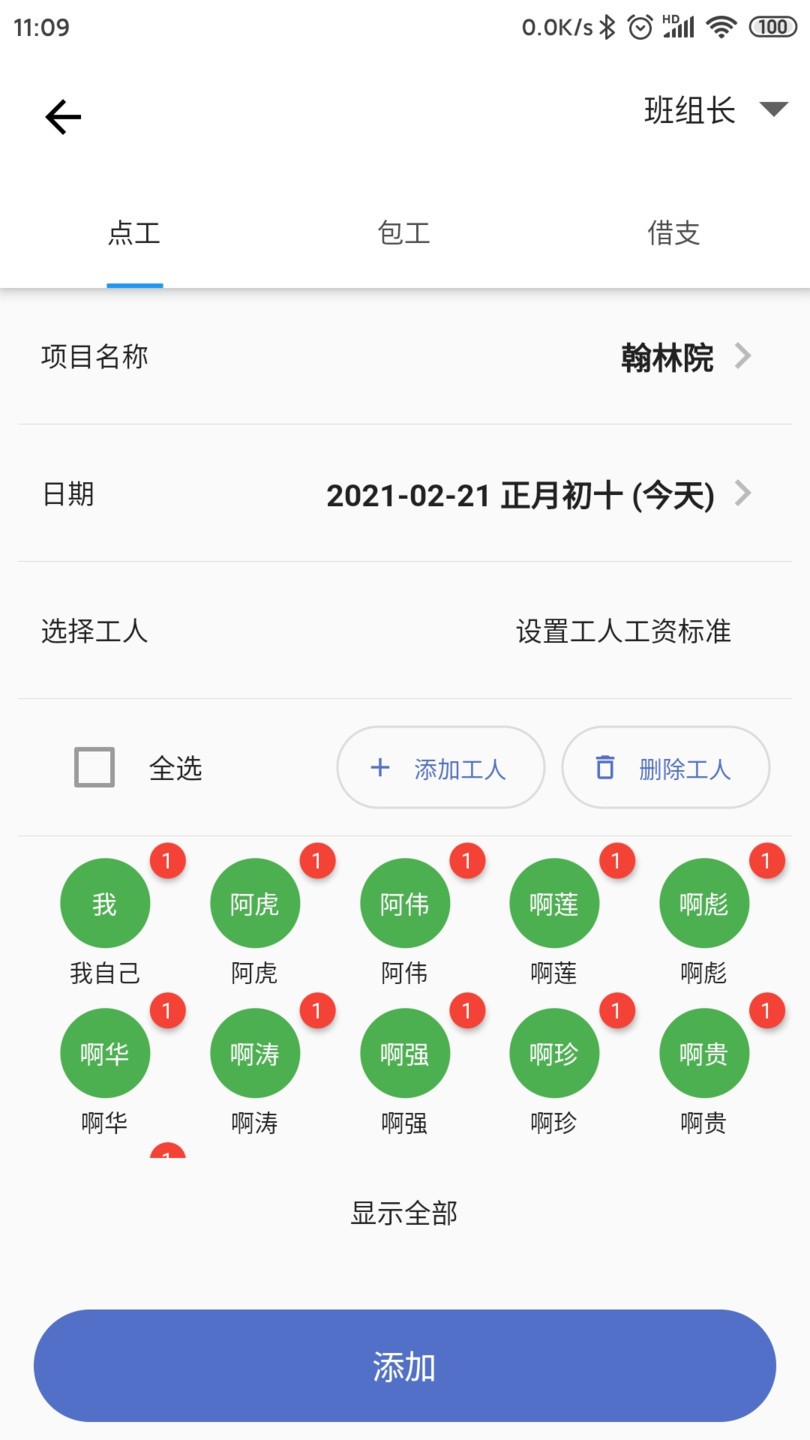
Task: Click the trash icon on 删除工人 button
Action: coord(604,766)
